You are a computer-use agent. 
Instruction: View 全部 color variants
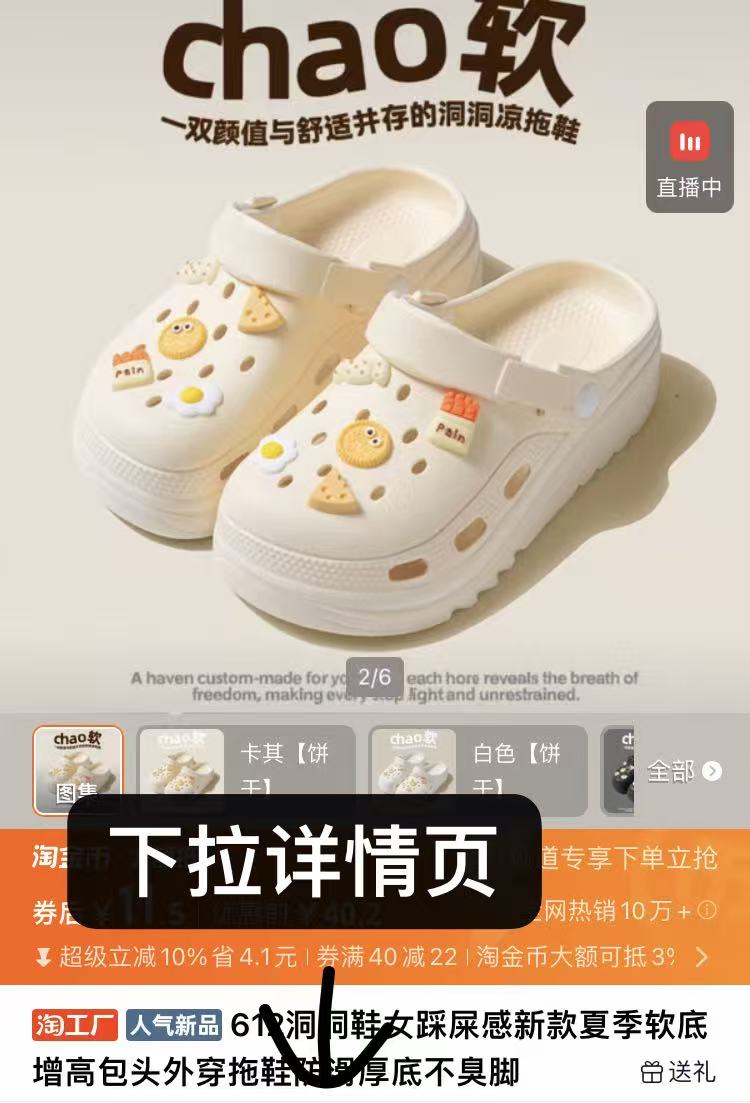point(684,771)
